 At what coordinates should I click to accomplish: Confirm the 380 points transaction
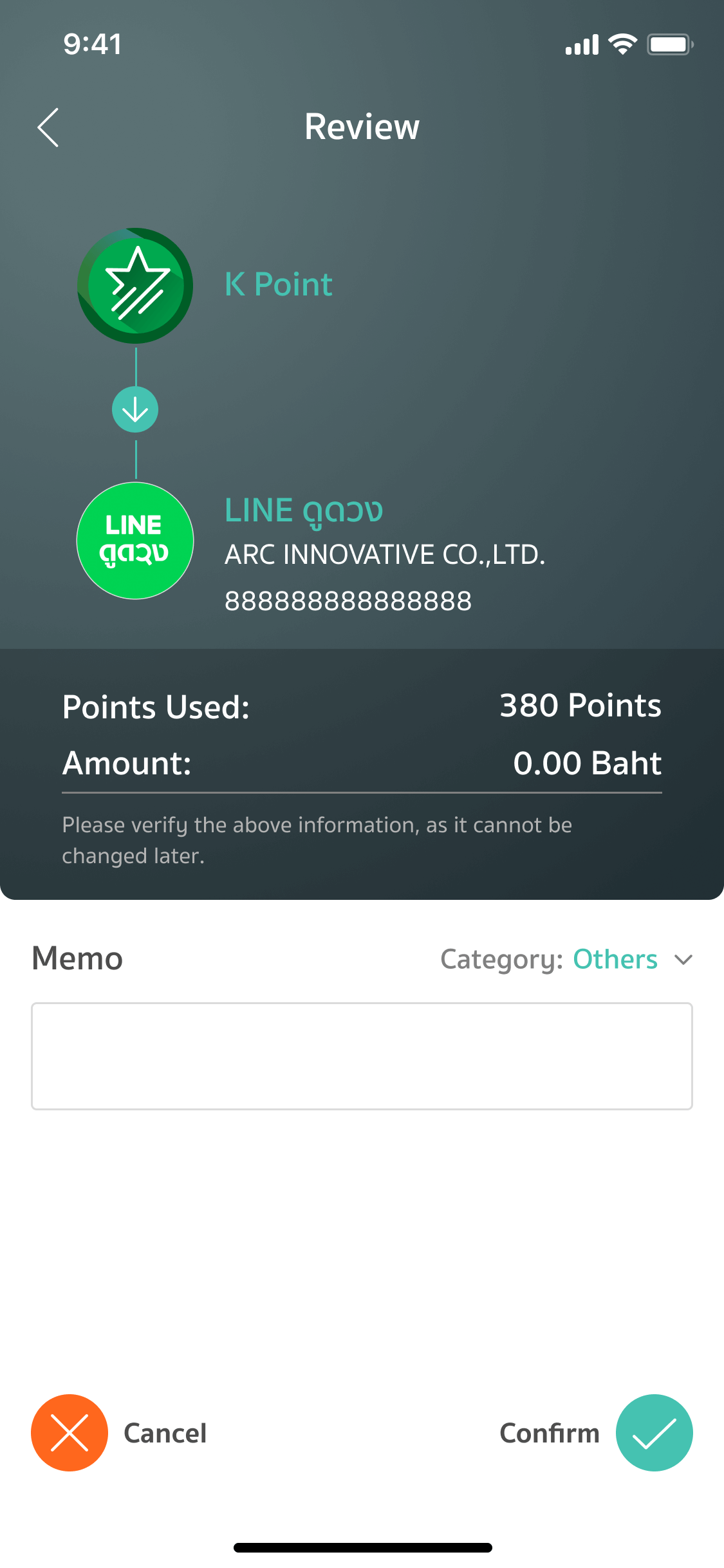tap(654, 1432)
